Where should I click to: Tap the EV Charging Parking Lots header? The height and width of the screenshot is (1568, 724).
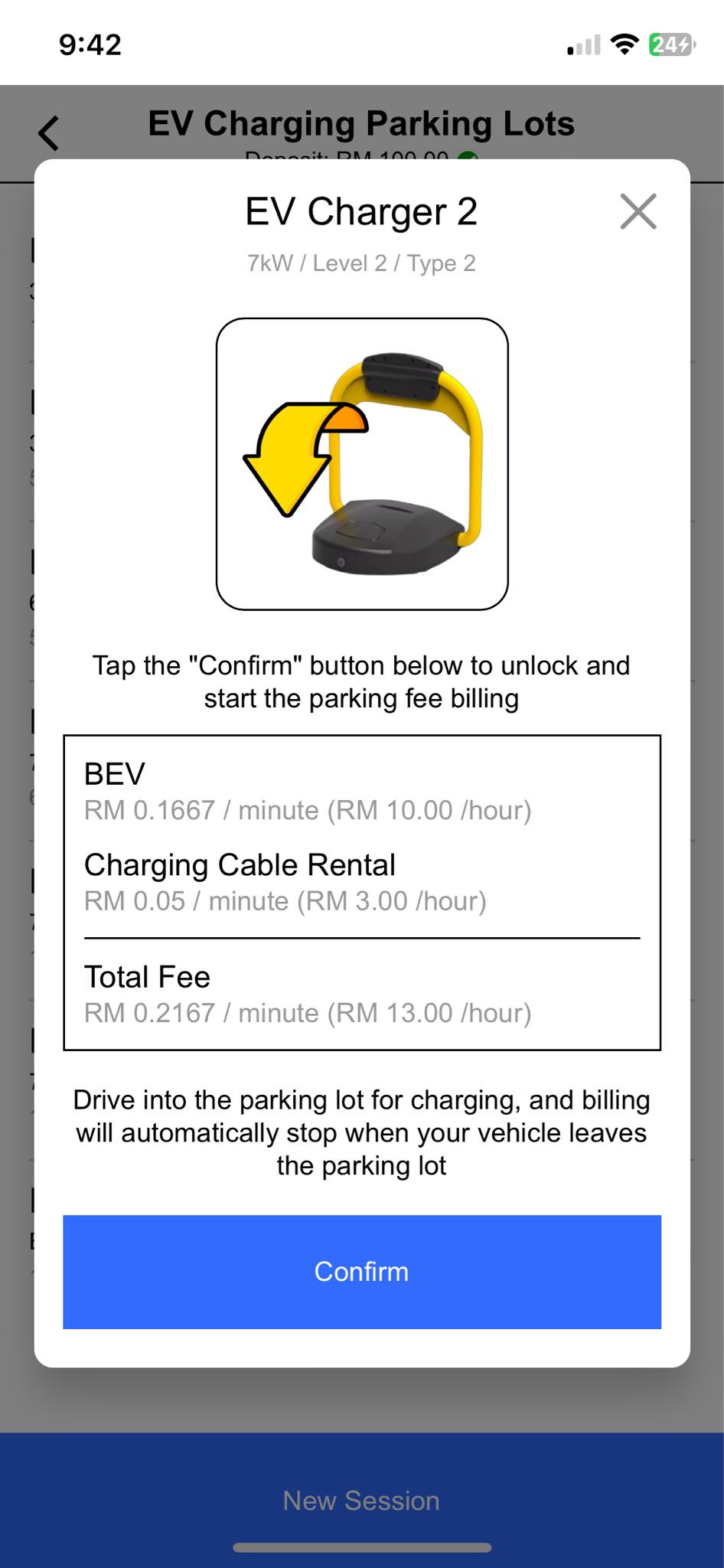coord(360,123)
